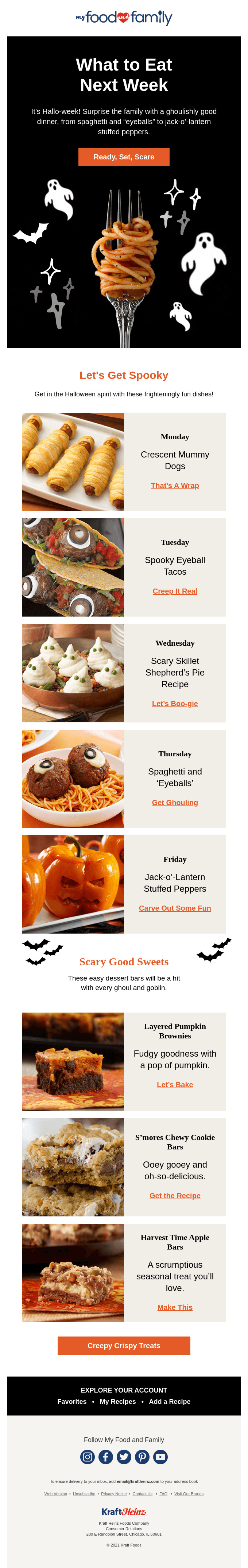Tap the Ready, Set, Scare button
The height and width of the screenshot is (1568, 248).
pyautogui.click(x=124, y=157)
